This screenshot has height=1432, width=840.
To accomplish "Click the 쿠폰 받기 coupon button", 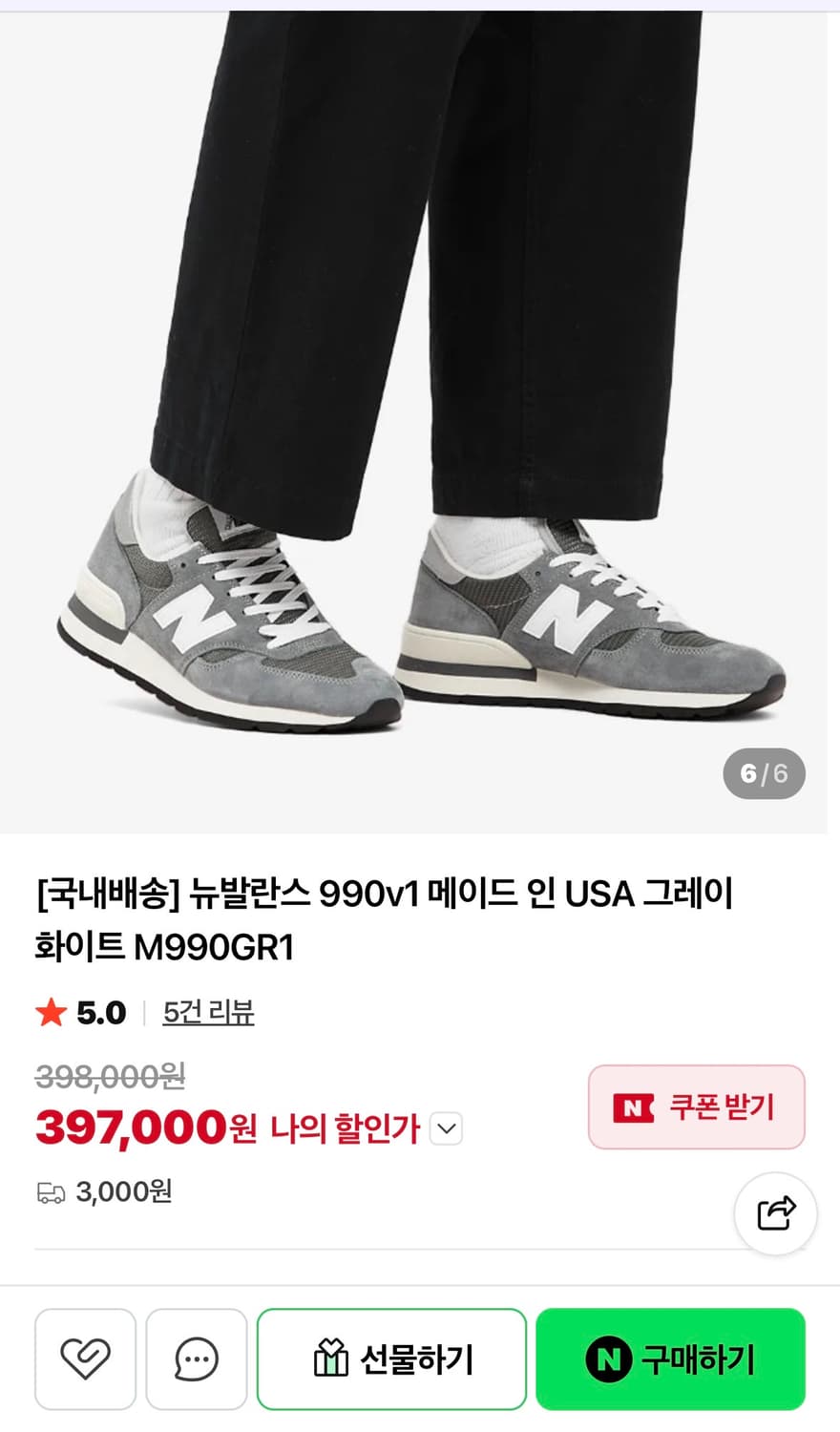I will point(696,1107).
